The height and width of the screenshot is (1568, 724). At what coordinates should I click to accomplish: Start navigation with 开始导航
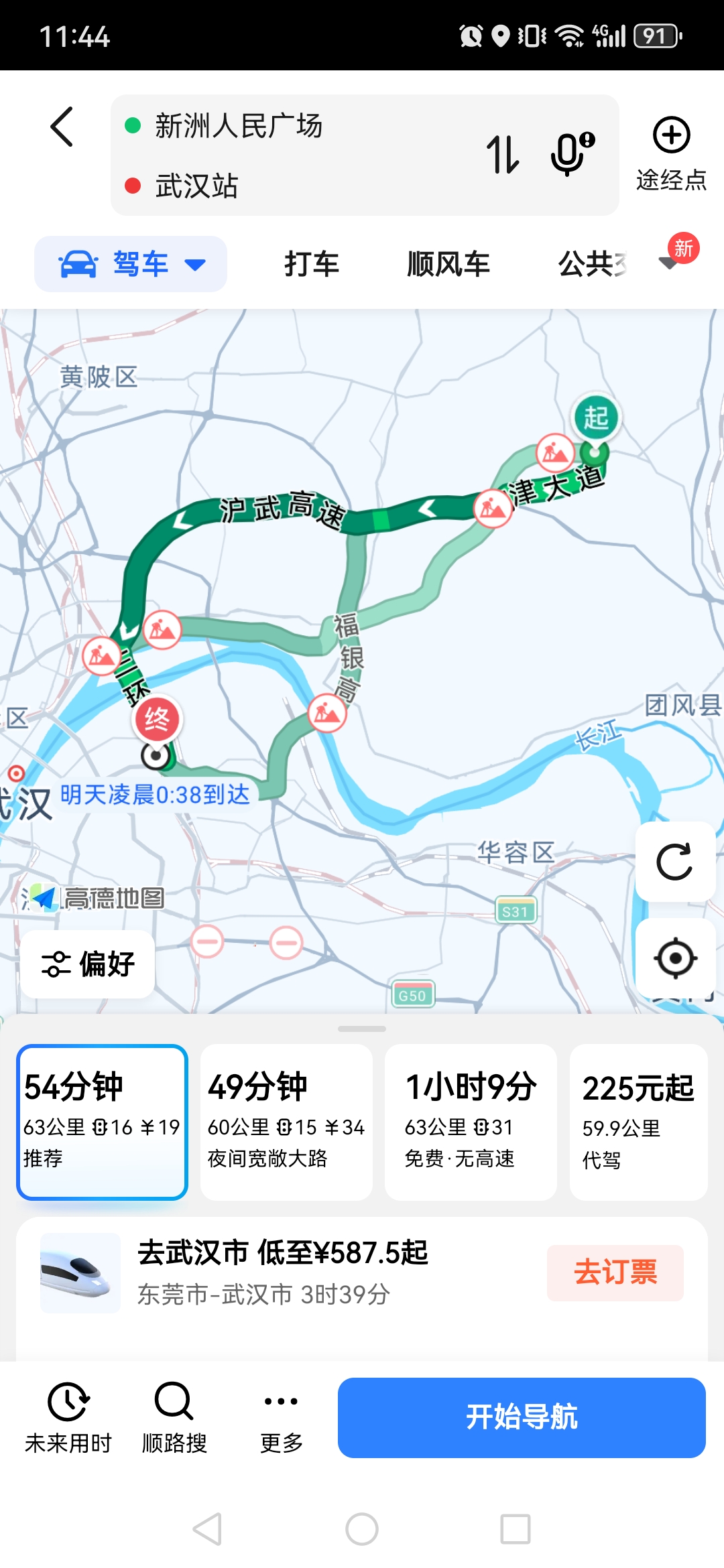pyautogui.click(x=522, y=1417)
